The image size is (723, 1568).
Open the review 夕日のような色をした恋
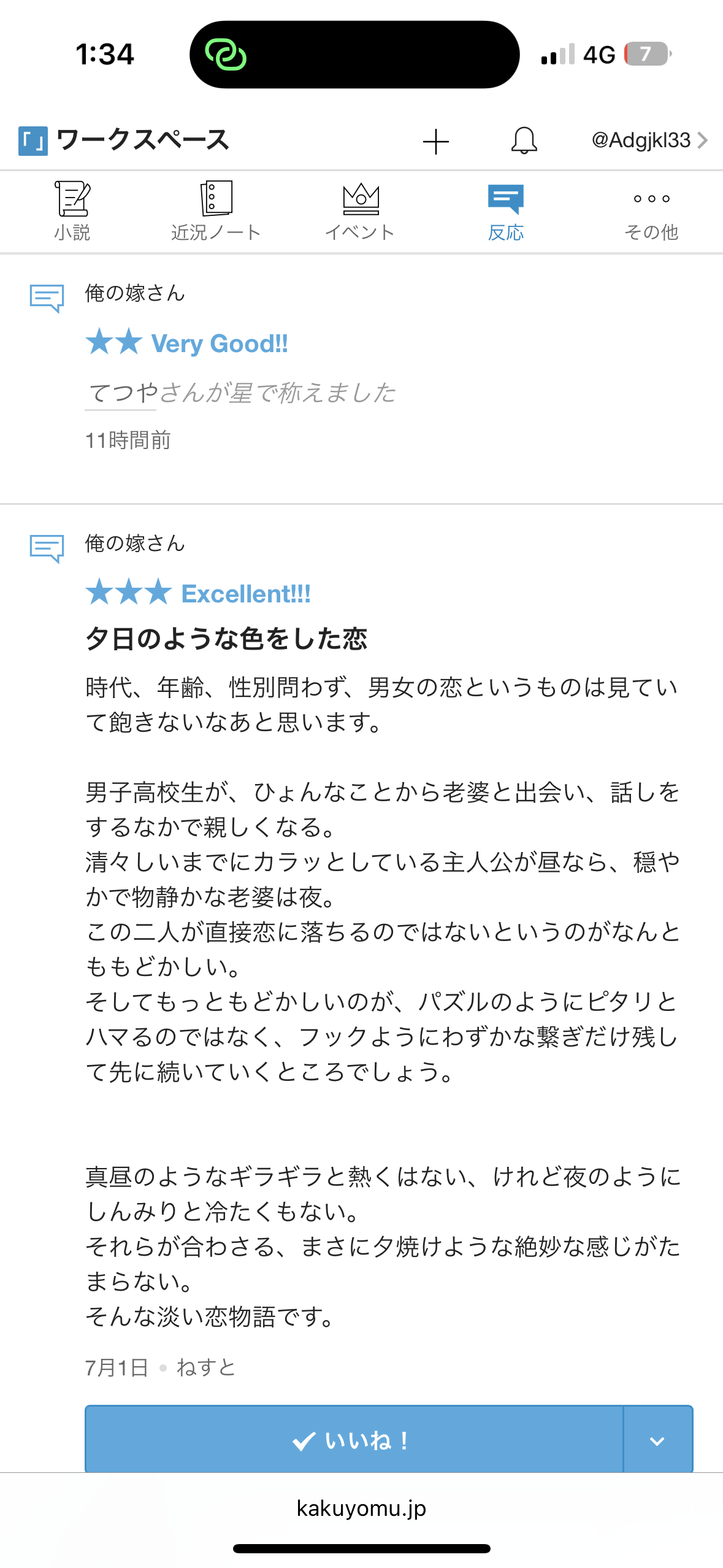point(226,639)
